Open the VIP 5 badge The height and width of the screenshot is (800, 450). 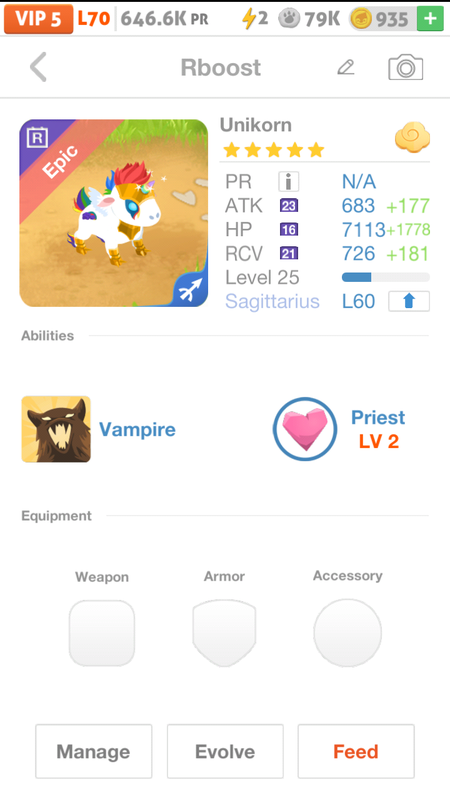point(38,19)
